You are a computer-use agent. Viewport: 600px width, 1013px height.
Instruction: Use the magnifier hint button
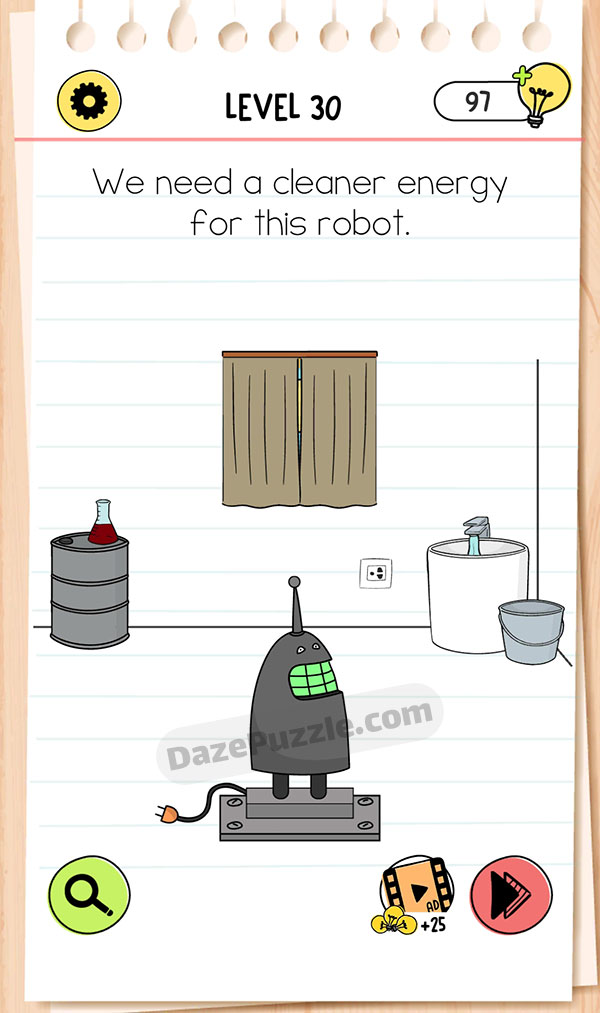89,894
